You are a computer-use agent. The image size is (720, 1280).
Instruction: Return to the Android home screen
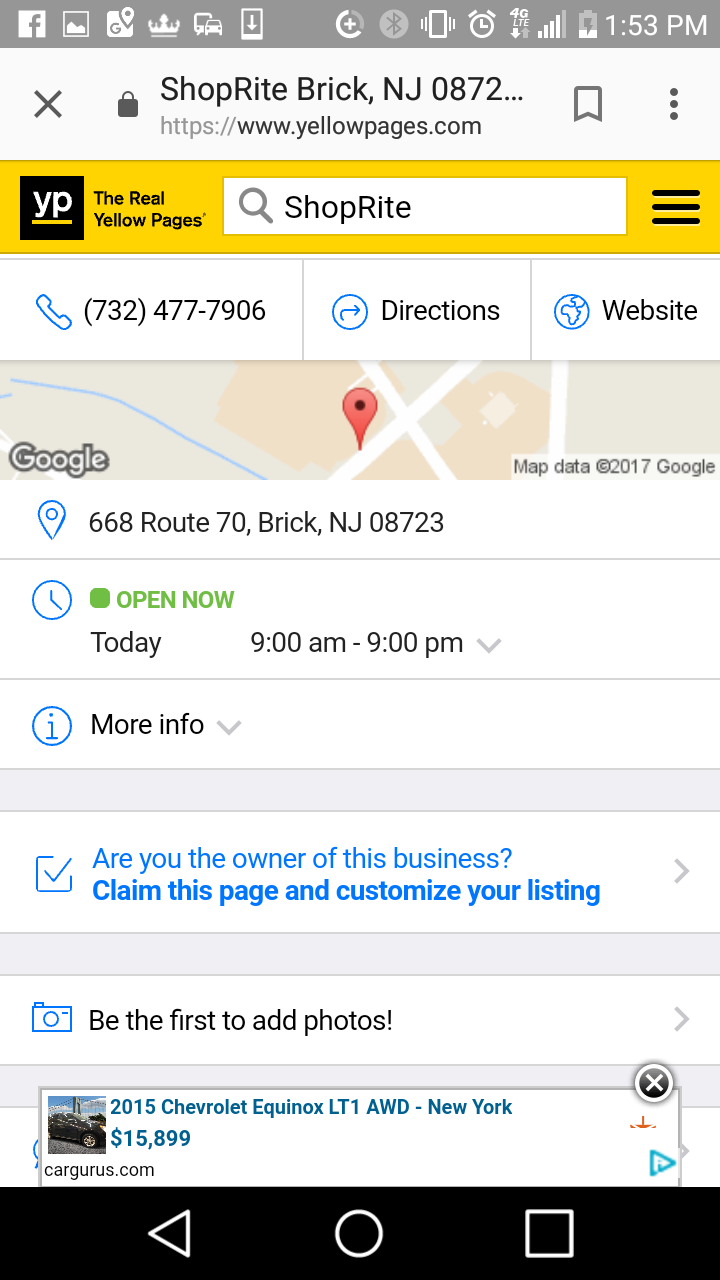(x=359, y=1233)
